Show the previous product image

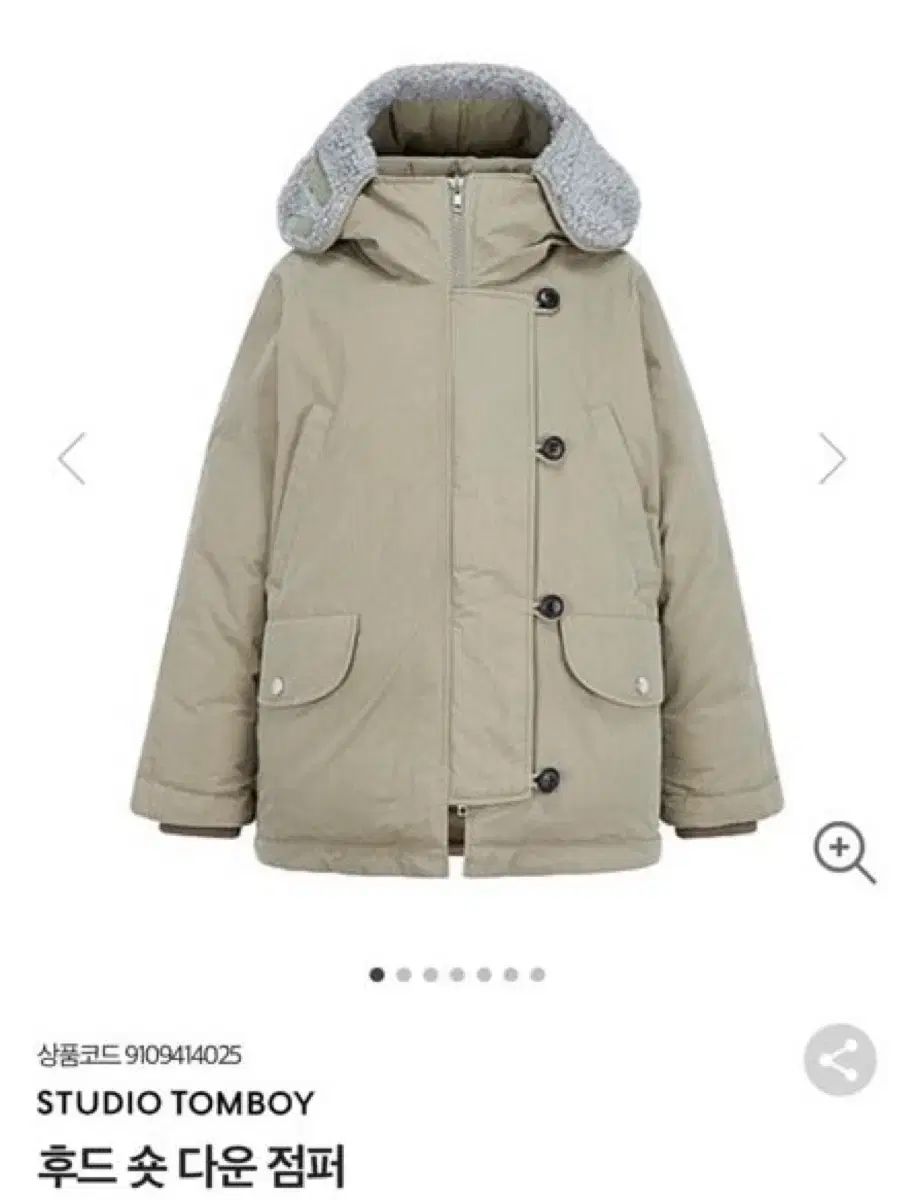(x=72, y=459)
